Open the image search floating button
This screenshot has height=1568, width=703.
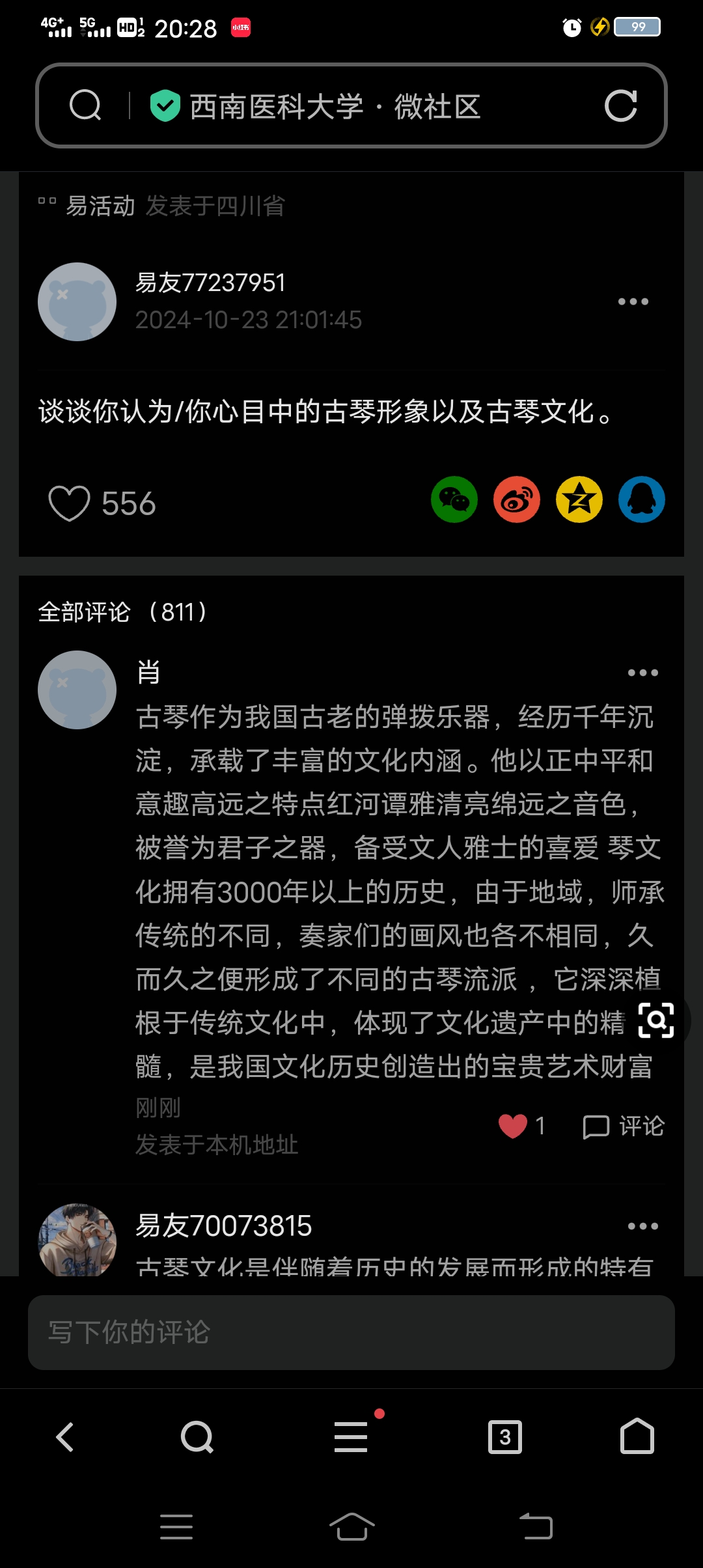click(x=656, y=1020)
